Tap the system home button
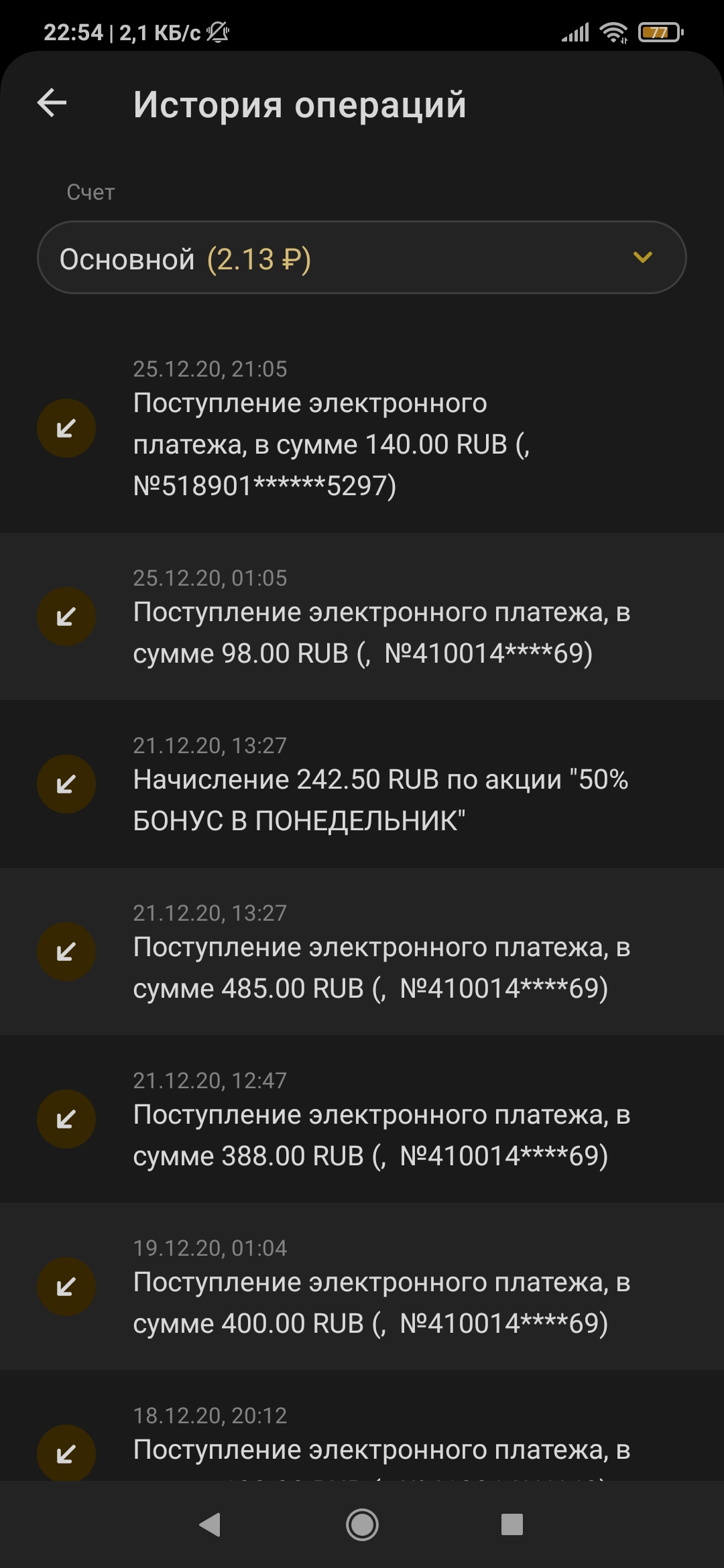Screen dimensions: 724x1568 click(362, 1525)
